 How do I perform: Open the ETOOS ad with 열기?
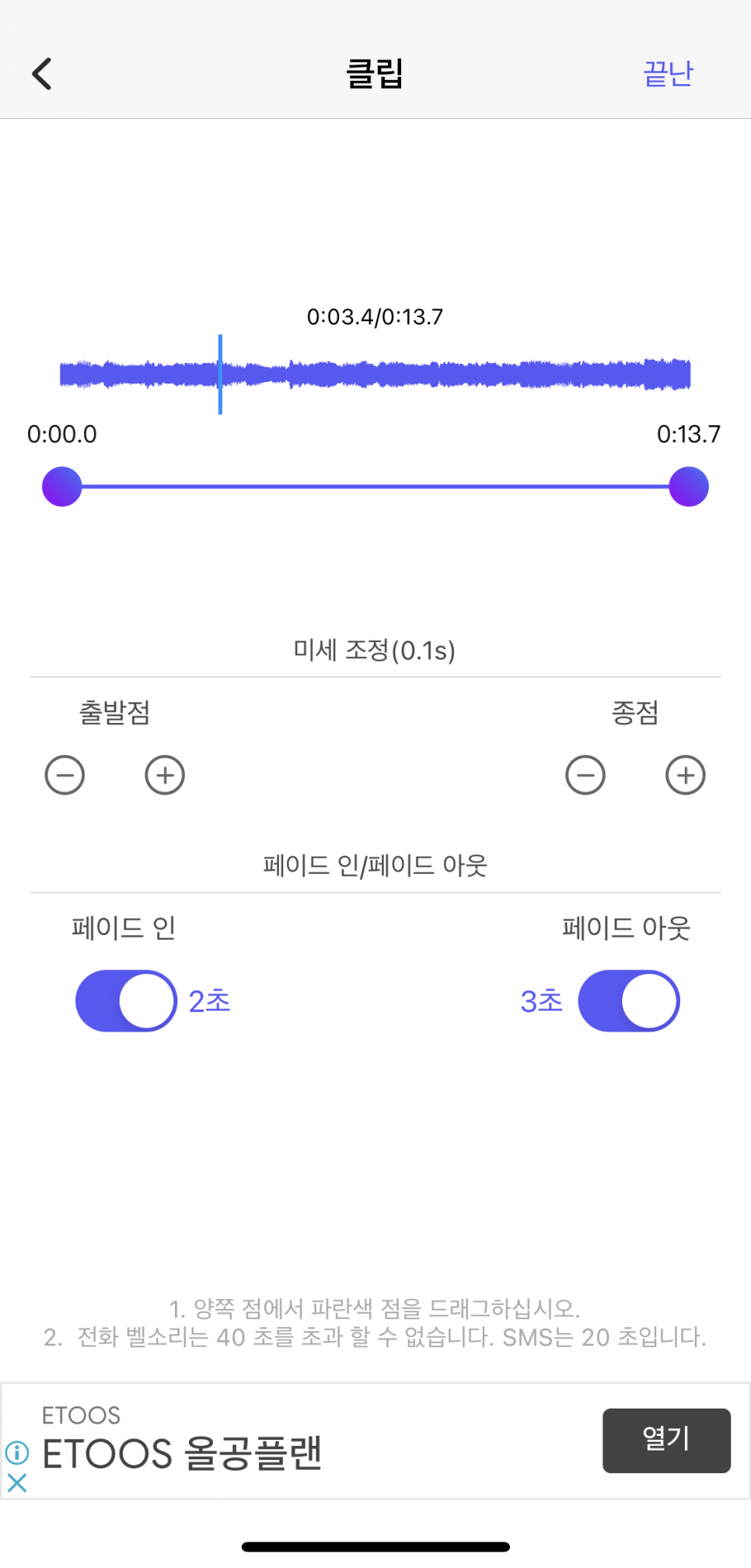tap(666, 1440)
